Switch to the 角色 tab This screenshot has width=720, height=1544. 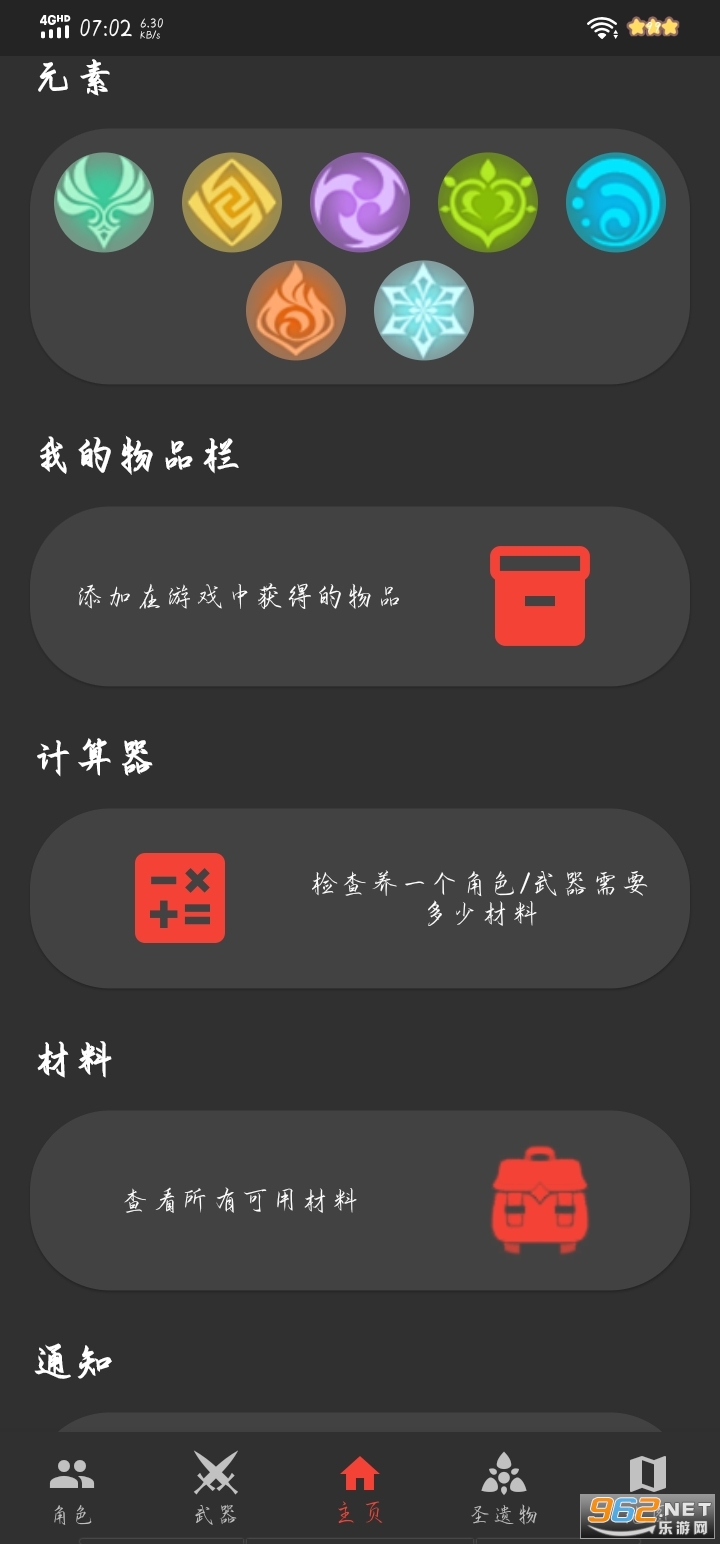pos(72,1488)
